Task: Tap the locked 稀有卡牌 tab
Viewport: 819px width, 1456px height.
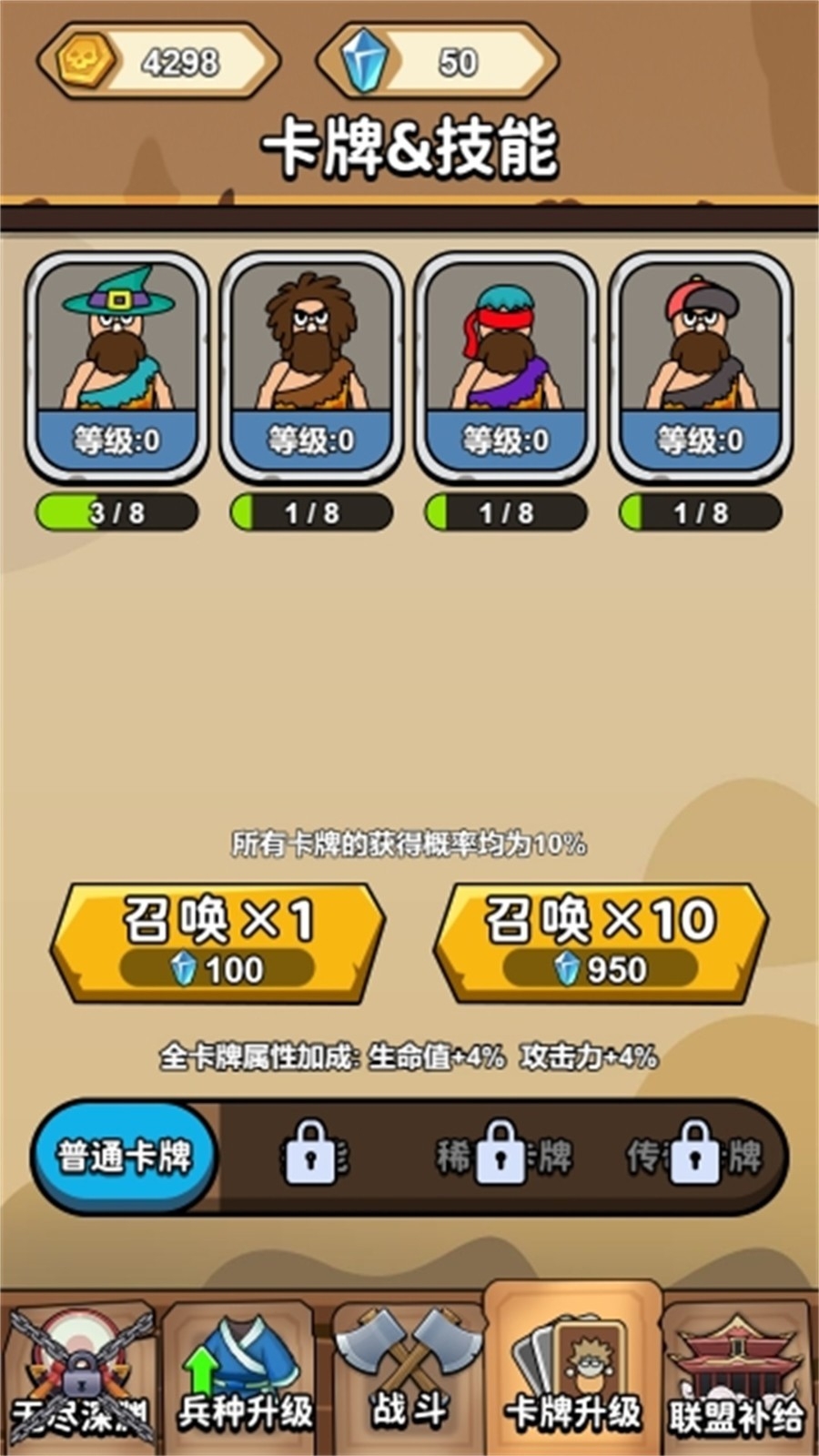Action: [502, 1157]
